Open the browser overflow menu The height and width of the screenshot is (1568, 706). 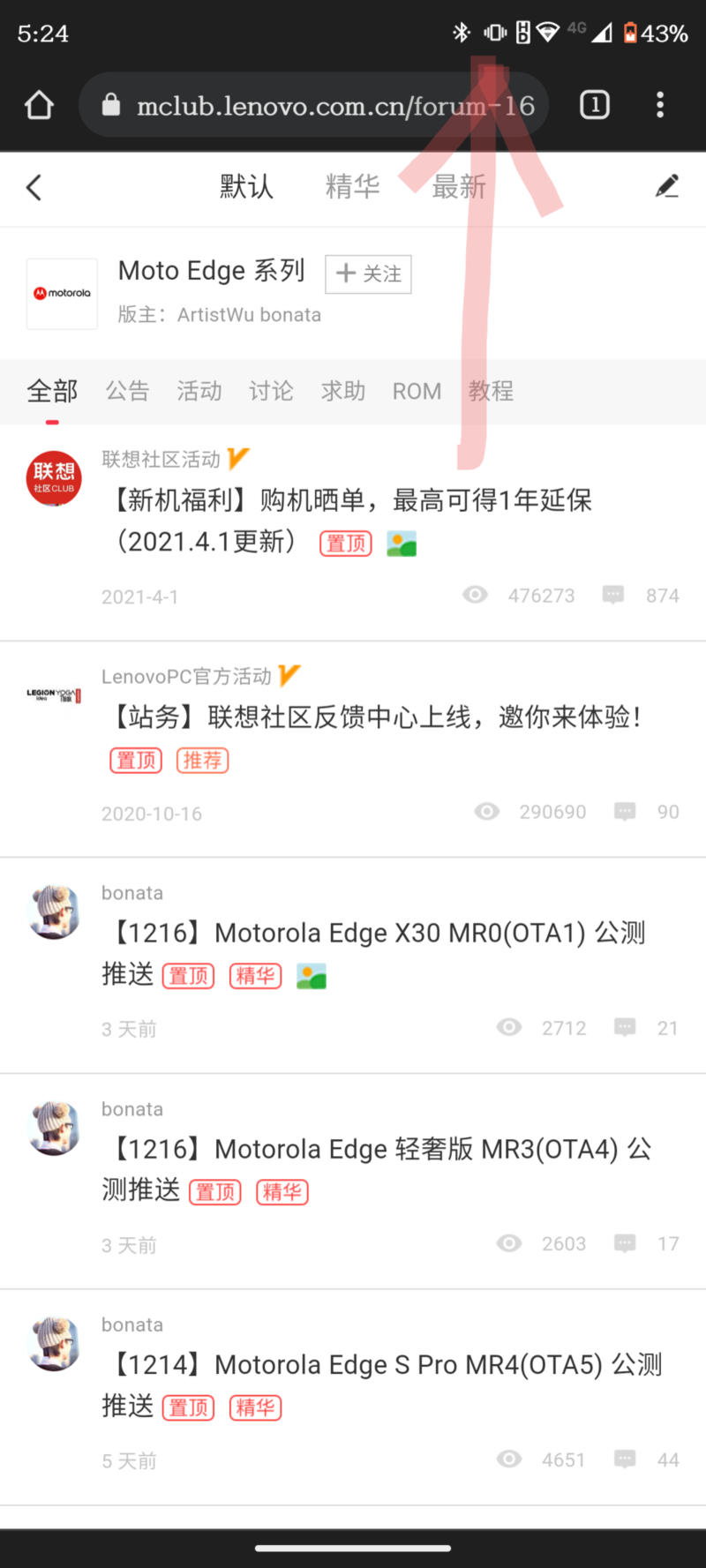coord(660,106)
